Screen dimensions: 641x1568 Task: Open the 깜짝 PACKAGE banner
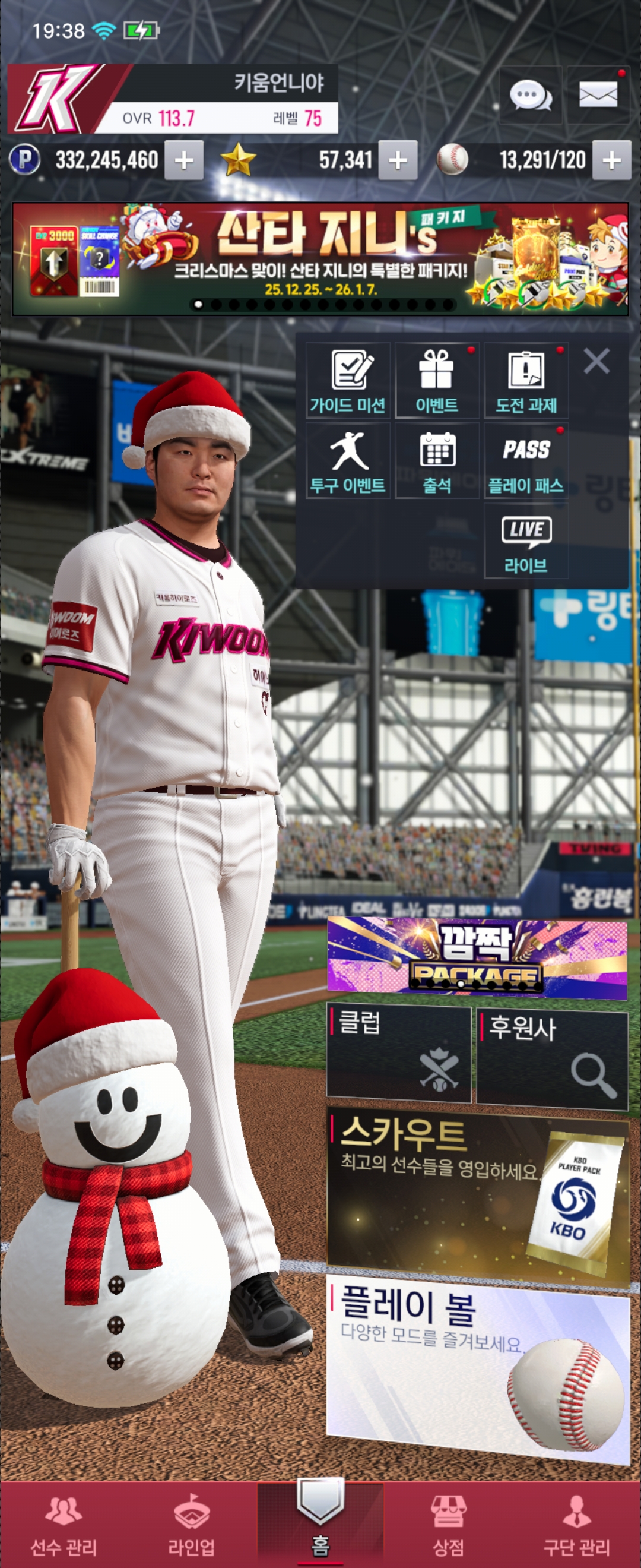pyautogui.click(x=477, y=957)
